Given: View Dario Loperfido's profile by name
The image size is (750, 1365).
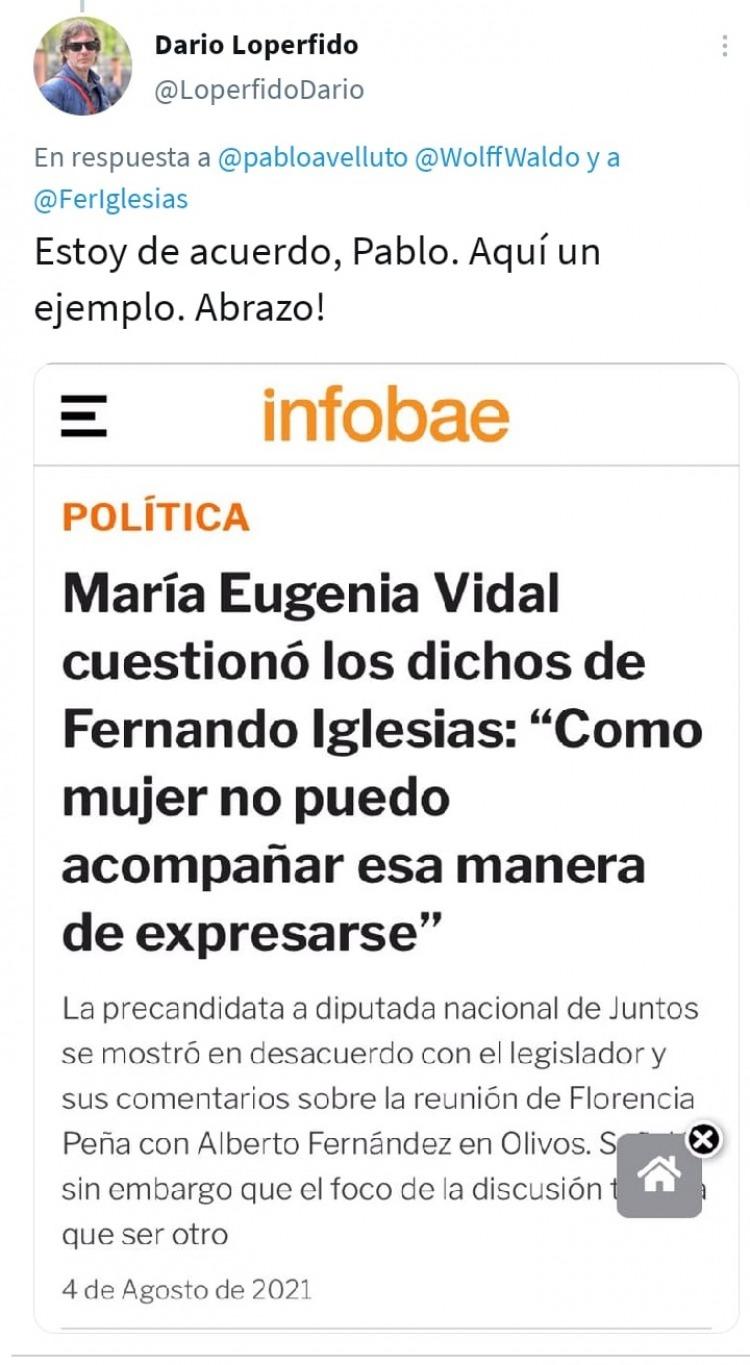Looking at the screenshot, I should click(x=256, y=45).
